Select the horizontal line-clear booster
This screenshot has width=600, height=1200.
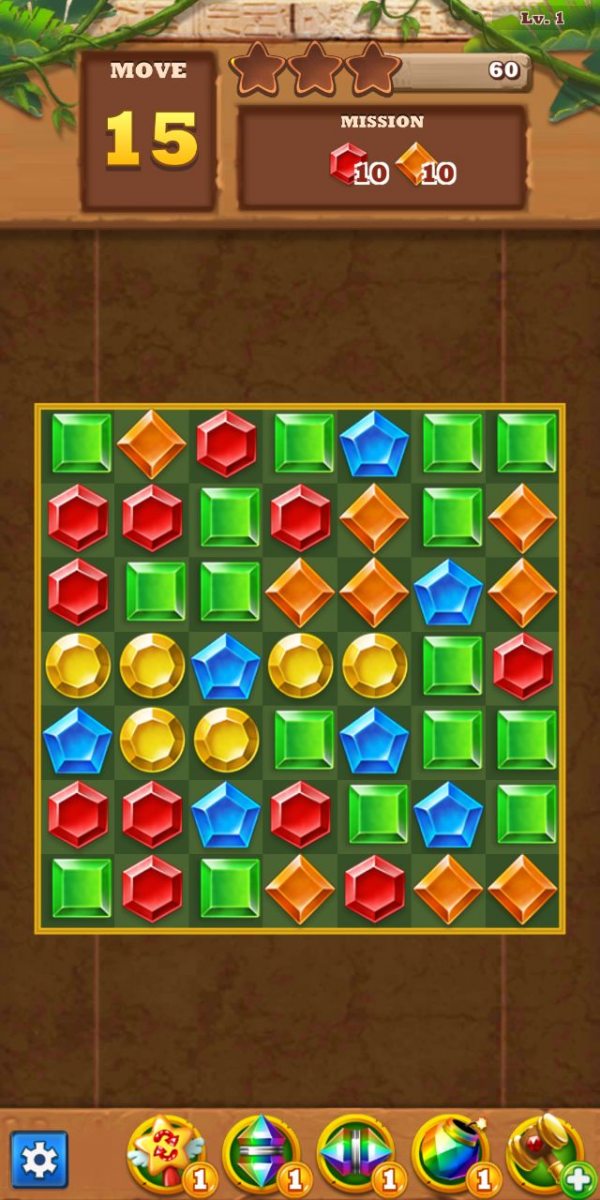pyautogui.click(x=355, y=1153)
